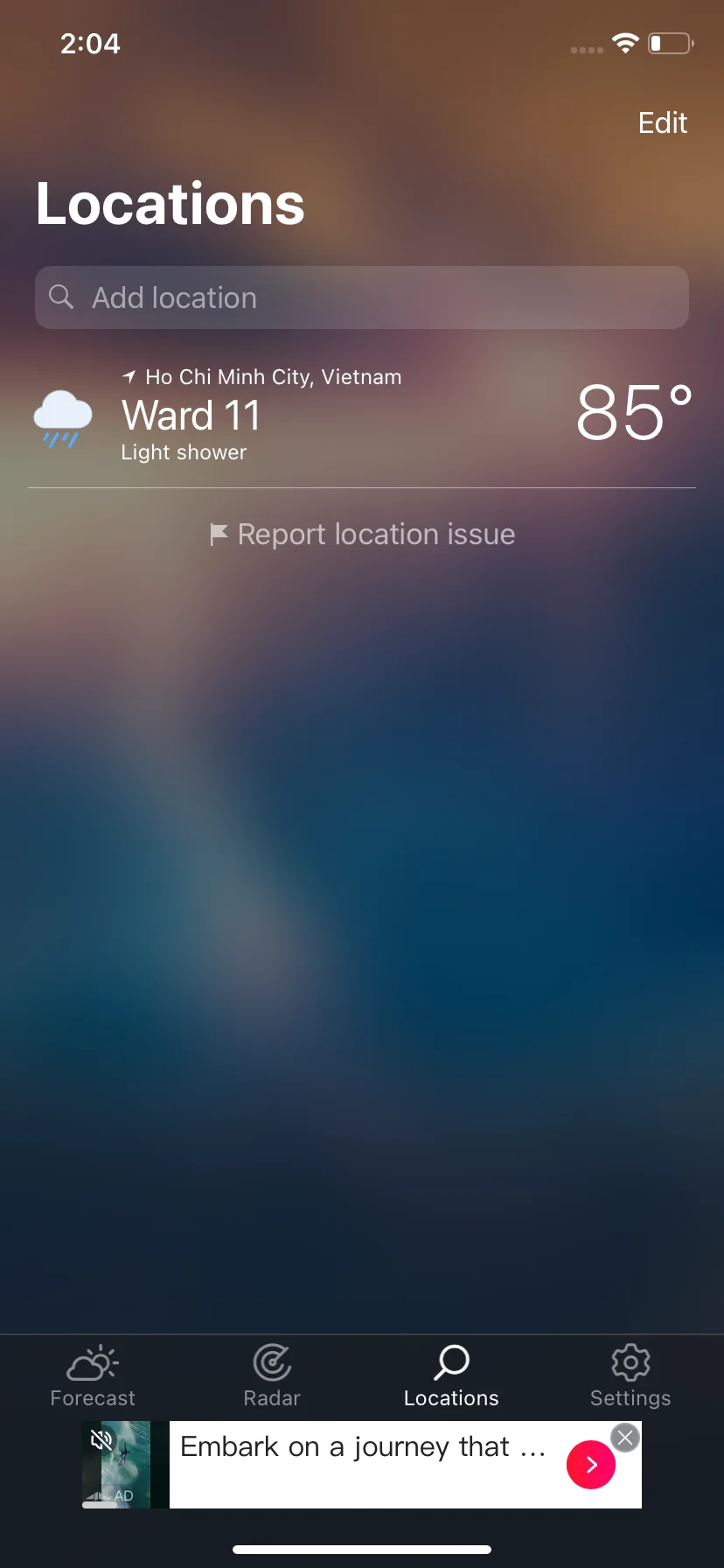Toggle Wi-Fi status indicator

[x=625, y=43]
